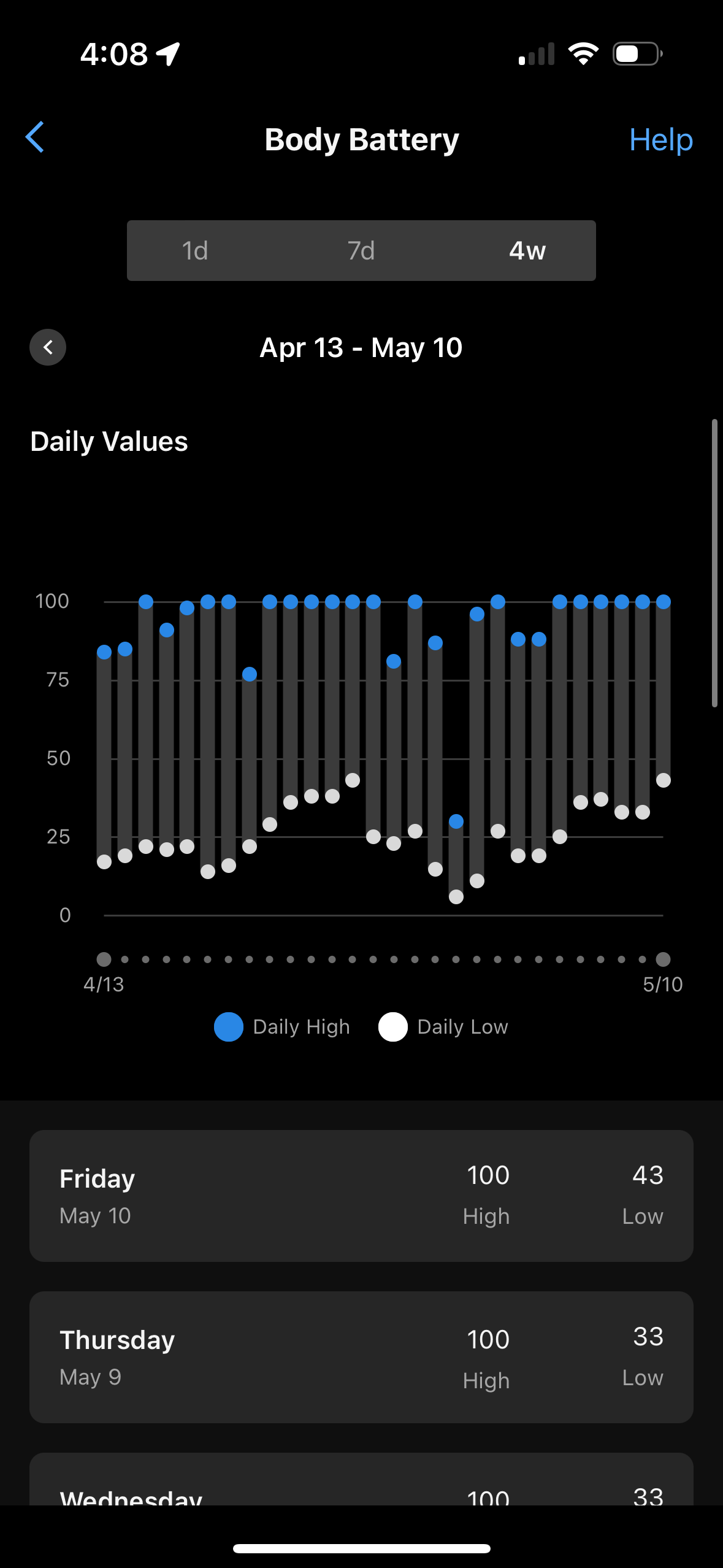Switch to the 1d view
Screen dimensions: 723x1568
pos(195,251)
